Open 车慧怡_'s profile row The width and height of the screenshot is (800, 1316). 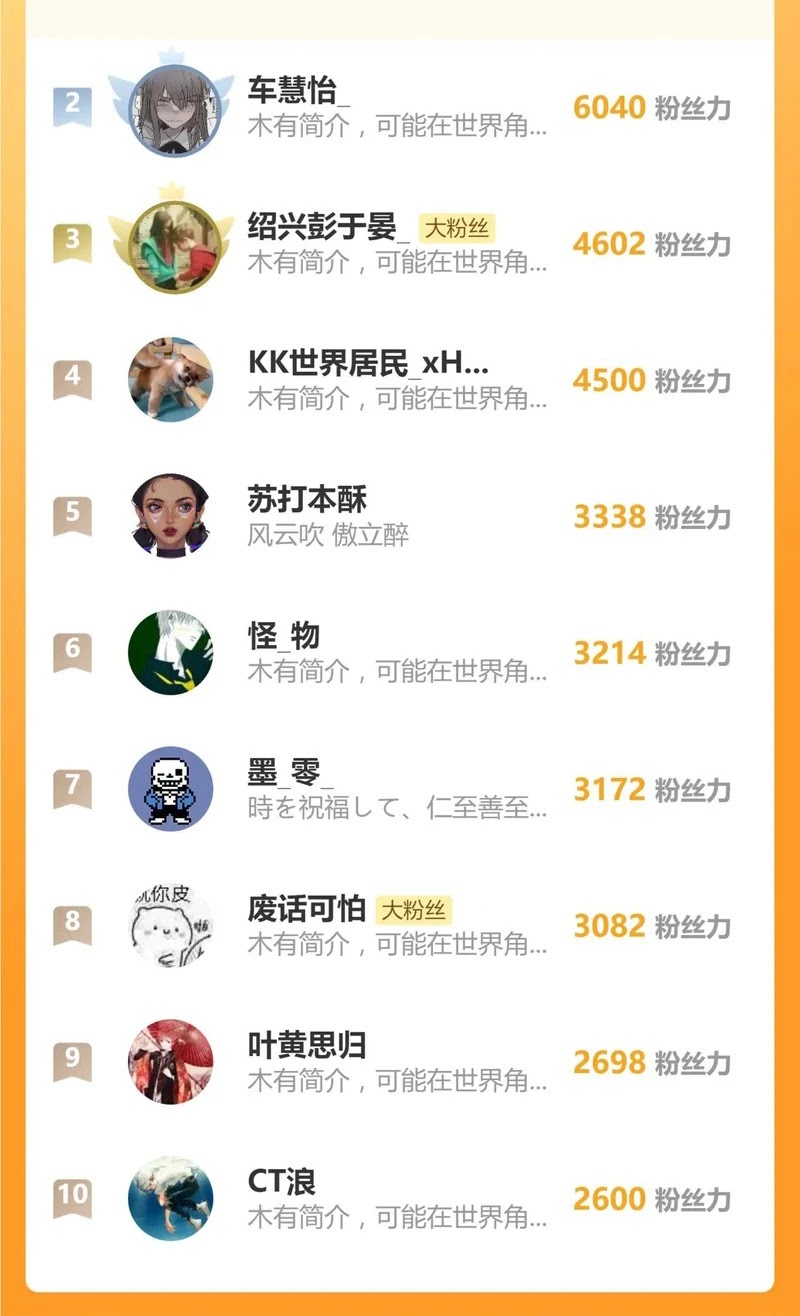tap(400, 107)
